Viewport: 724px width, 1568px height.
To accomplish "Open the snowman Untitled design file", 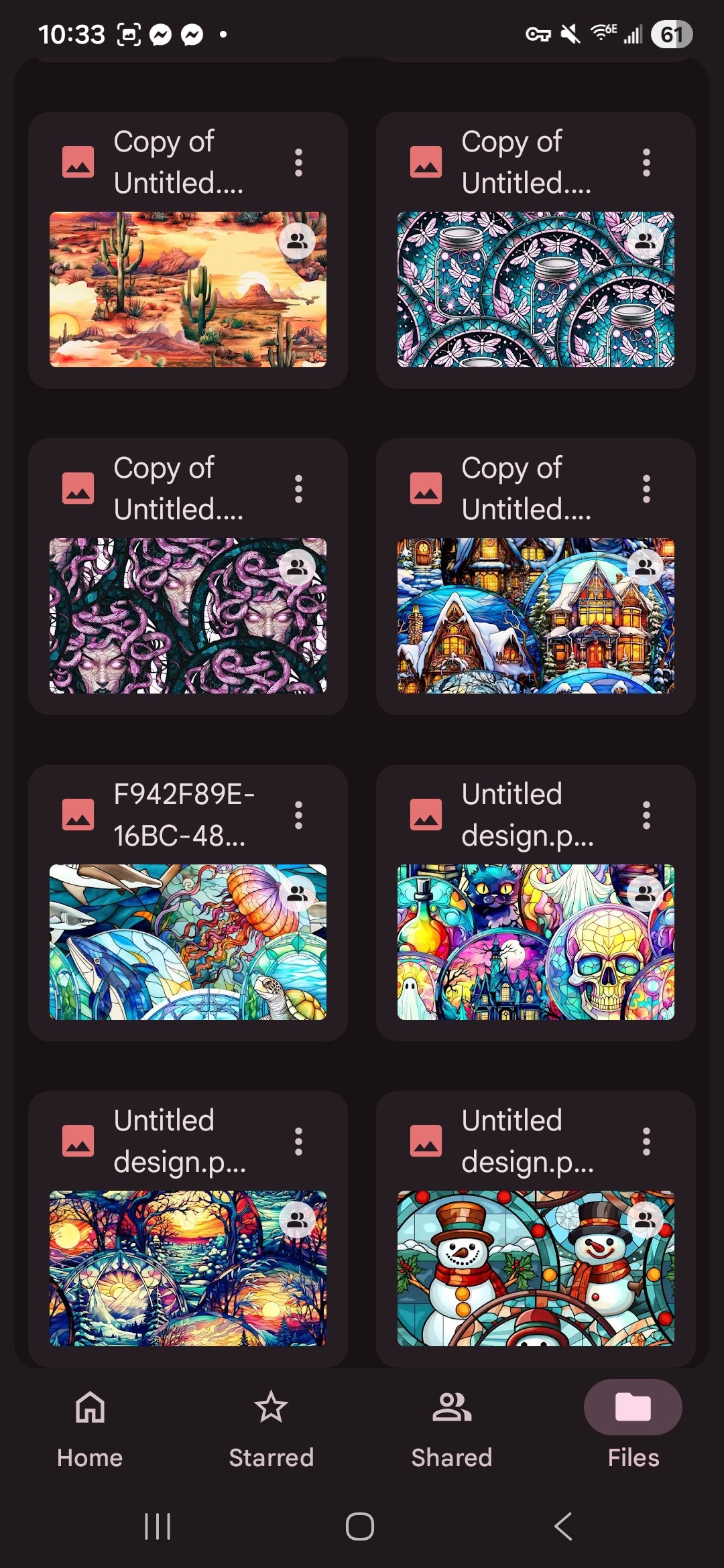I will pos(535,1268).
